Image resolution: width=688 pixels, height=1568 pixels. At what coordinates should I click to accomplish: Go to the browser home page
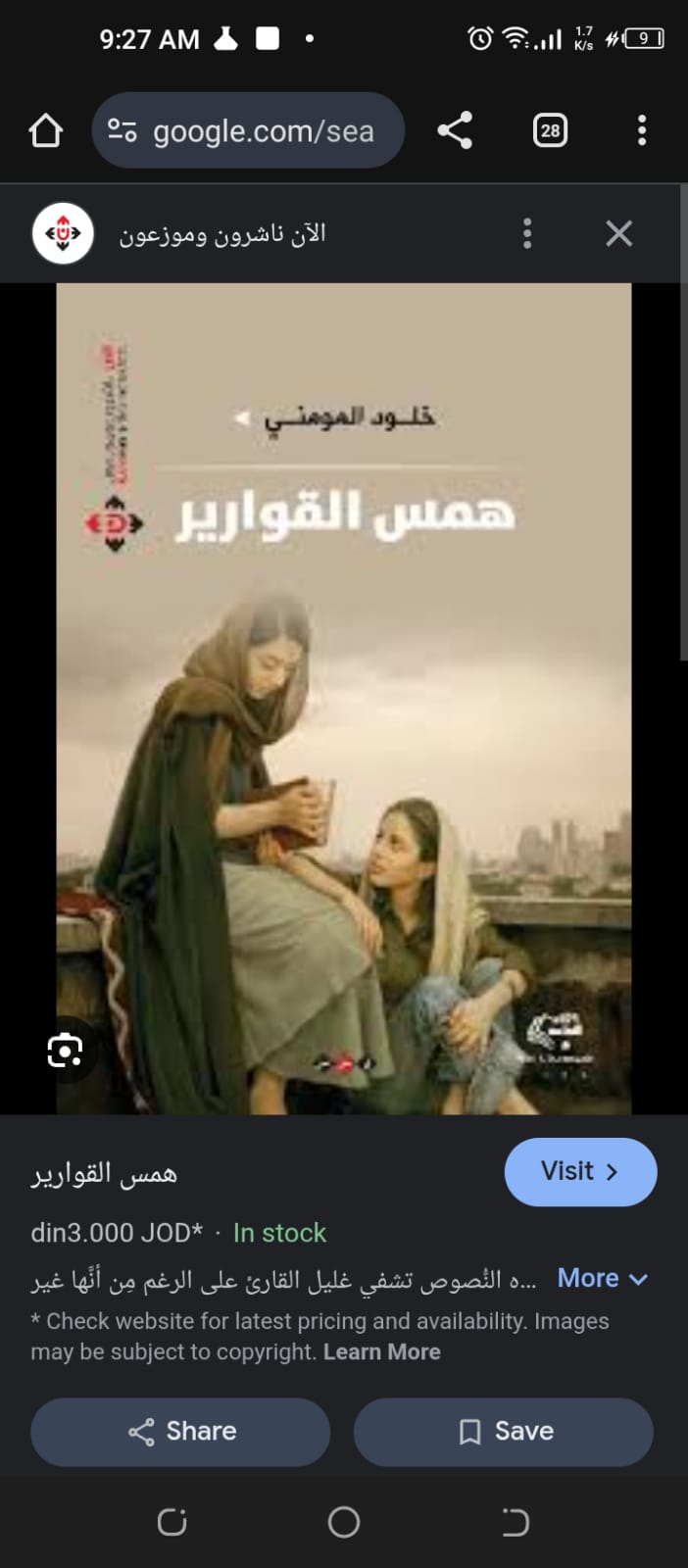[46, 130]
